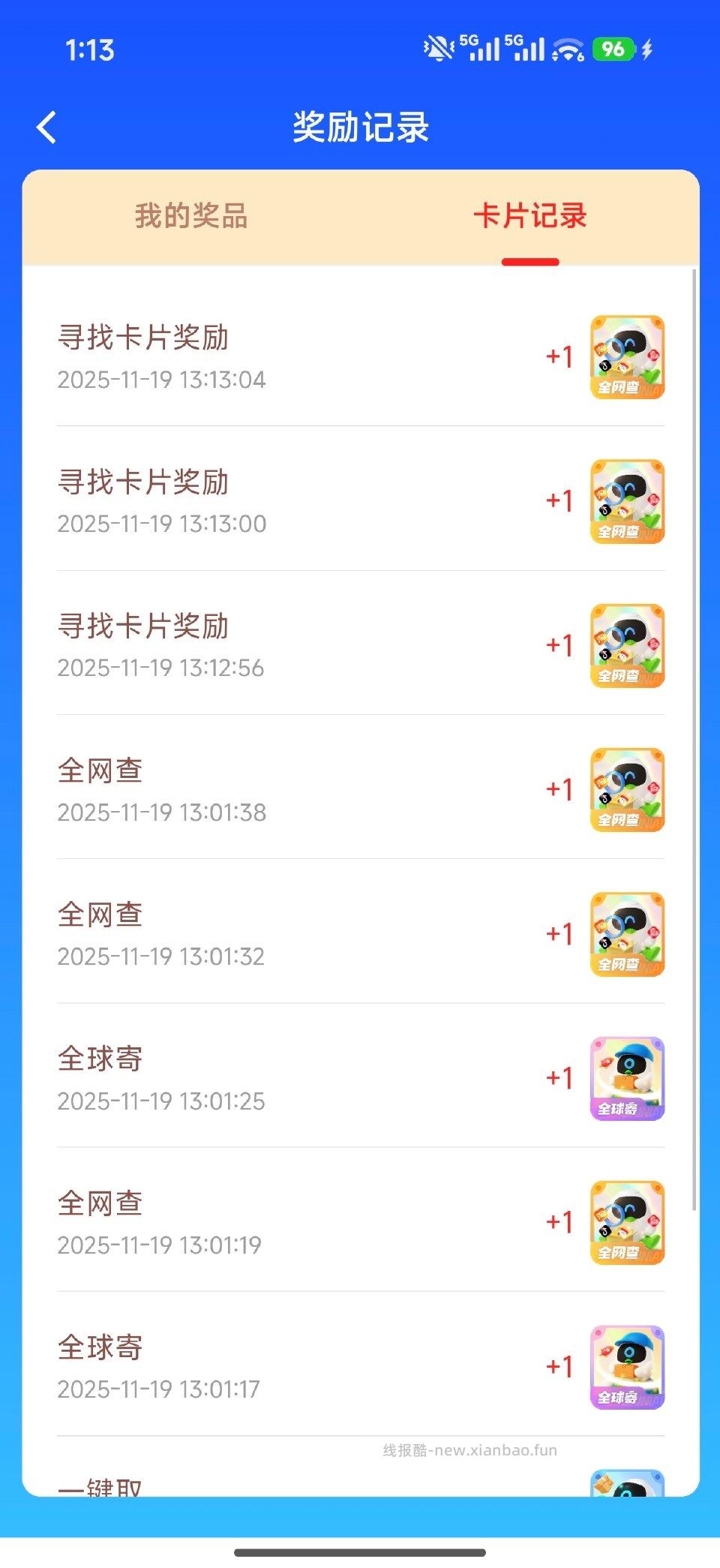Tap the 全网查 icon beside the 13:01:19 entry
Image resolution: width=720 pixels, height=1568 pixels.
tap(627, 1222)
